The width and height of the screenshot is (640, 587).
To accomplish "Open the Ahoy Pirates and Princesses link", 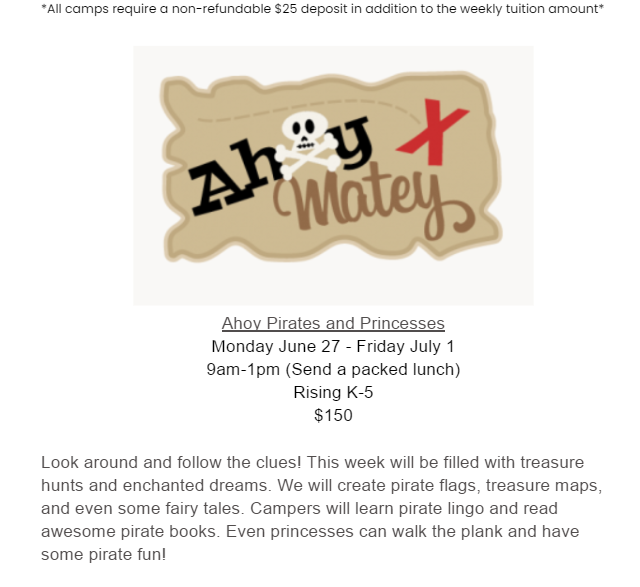I will pos(333,323).
